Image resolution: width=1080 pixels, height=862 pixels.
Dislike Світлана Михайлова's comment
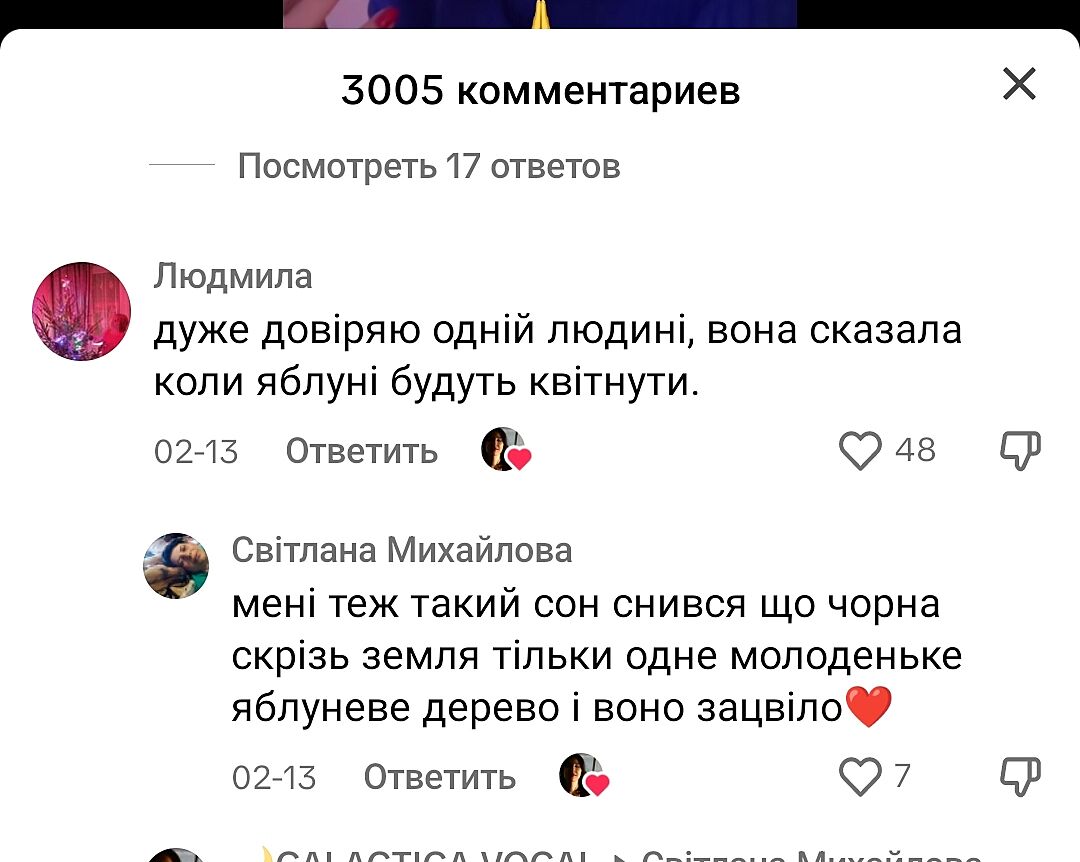[x=1020, y=777]
